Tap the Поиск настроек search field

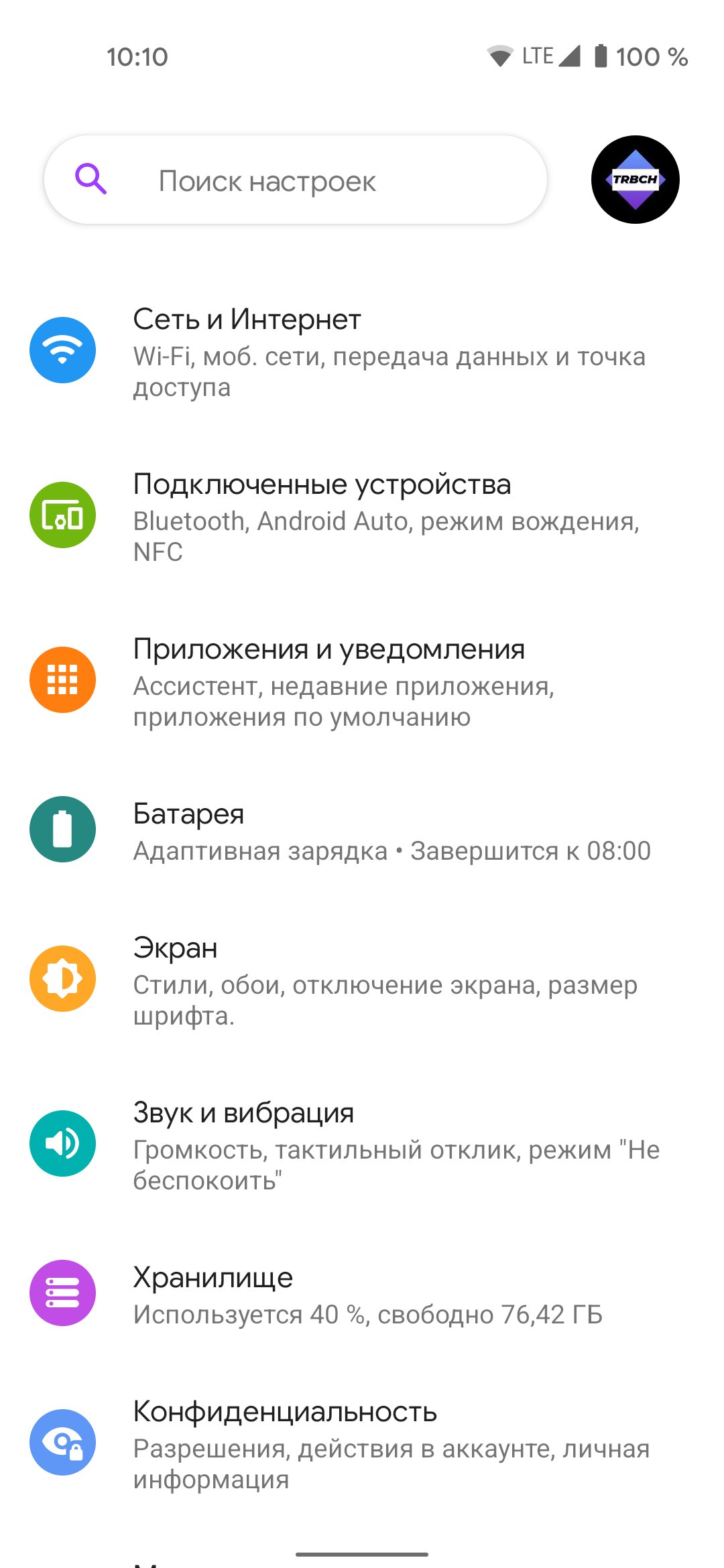pos(296,180)
